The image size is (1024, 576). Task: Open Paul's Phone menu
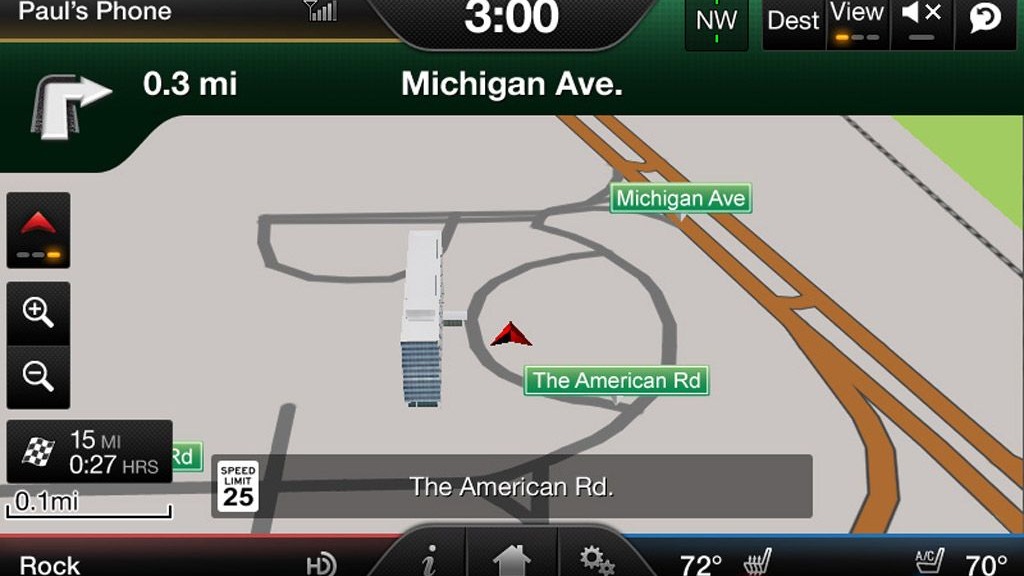[95, 13]
